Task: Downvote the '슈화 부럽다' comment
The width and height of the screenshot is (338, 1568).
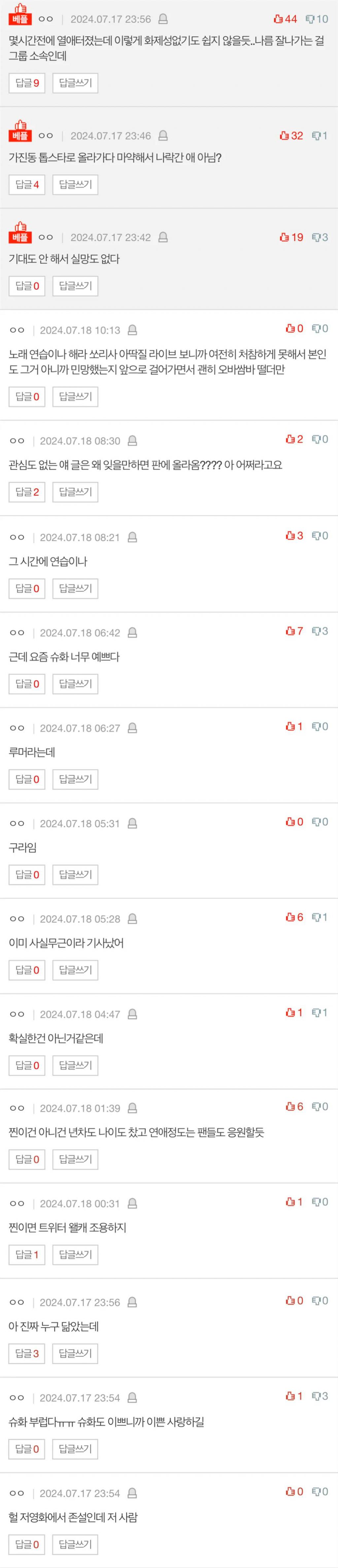Action: [x=320, y=1396]
